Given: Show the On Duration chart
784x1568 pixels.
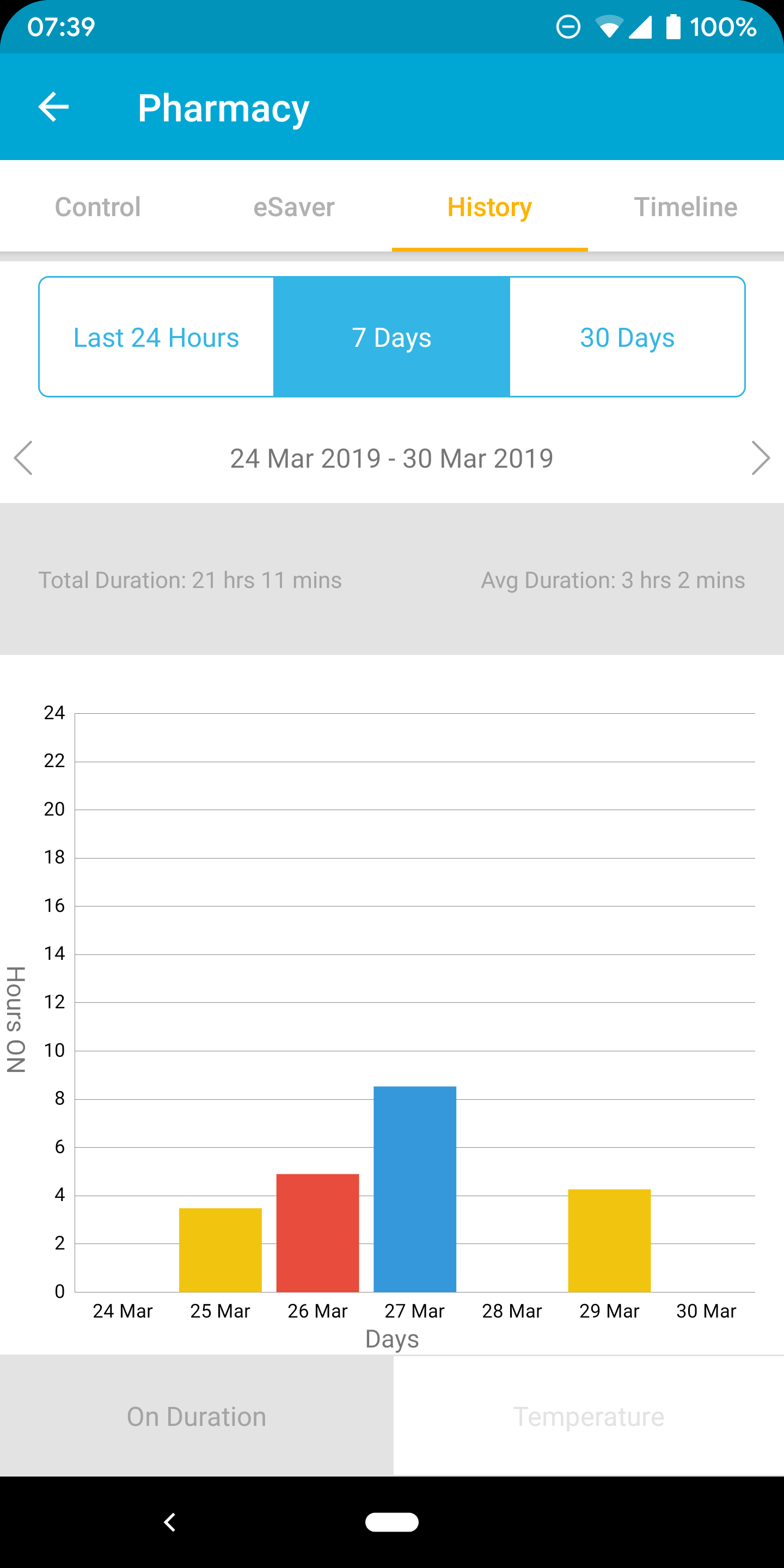Looking at the screenshot, I should [x=197, y=1417].
